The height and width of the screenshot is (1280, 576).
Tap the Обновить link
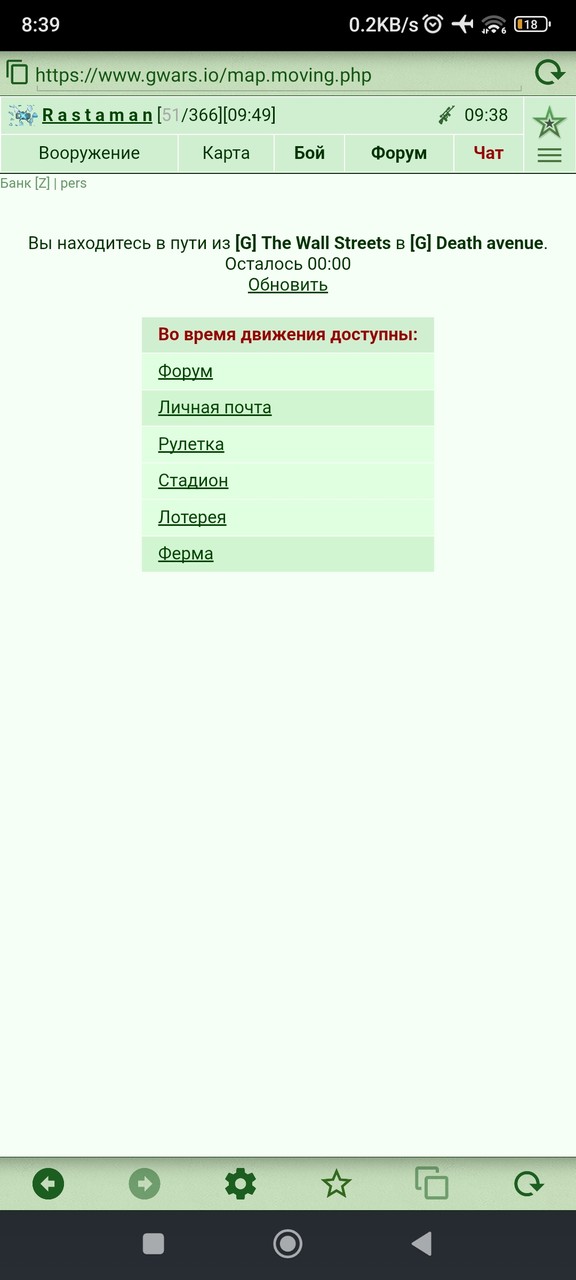(288, 285)
